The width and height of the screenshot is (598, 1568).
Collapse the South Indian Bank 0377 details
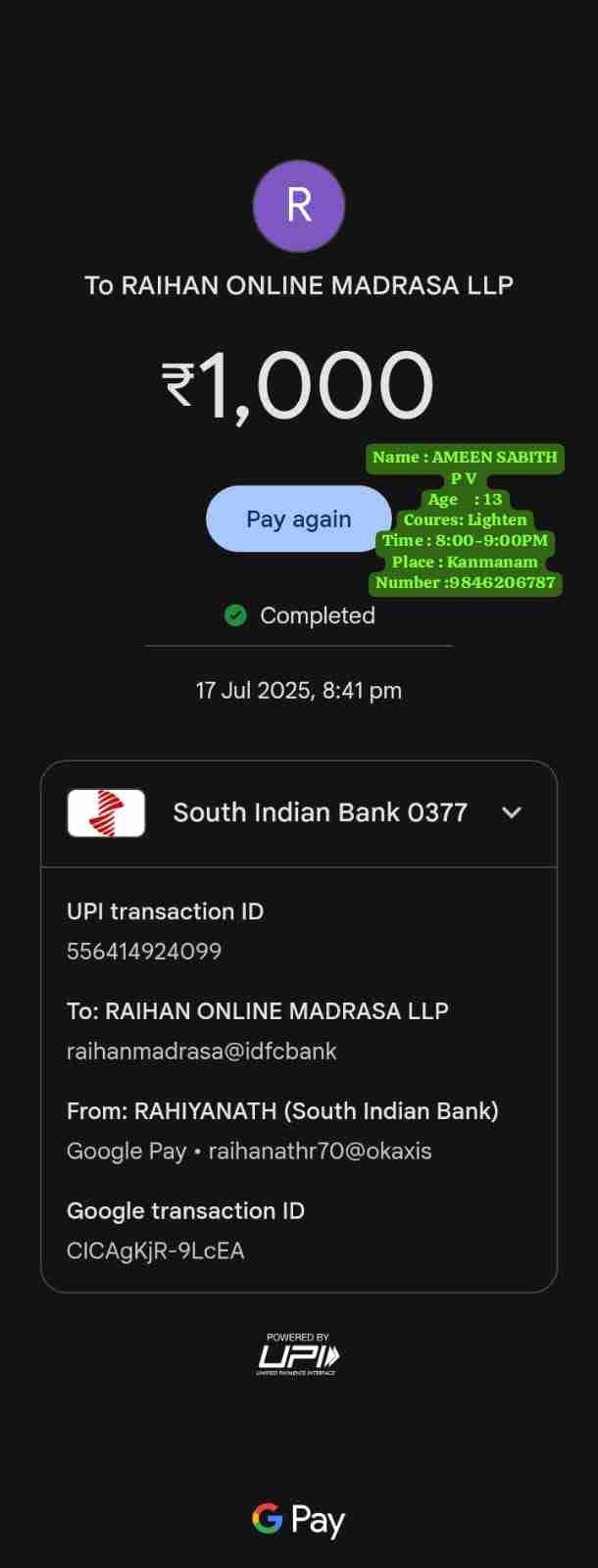pyautogui.click(x=511, y=812)
